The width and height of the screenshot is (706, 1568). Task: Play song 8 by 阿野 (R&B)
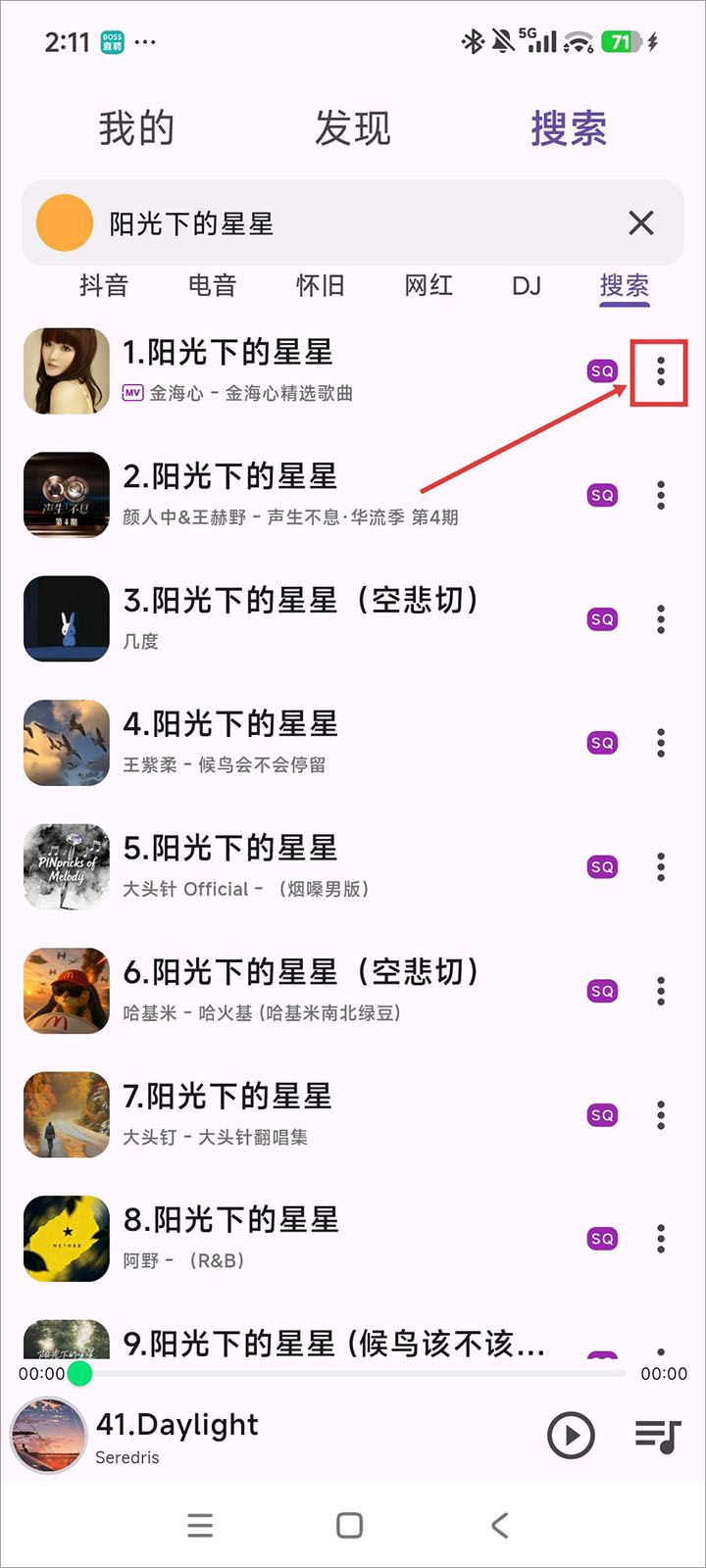pos(294,1239)
